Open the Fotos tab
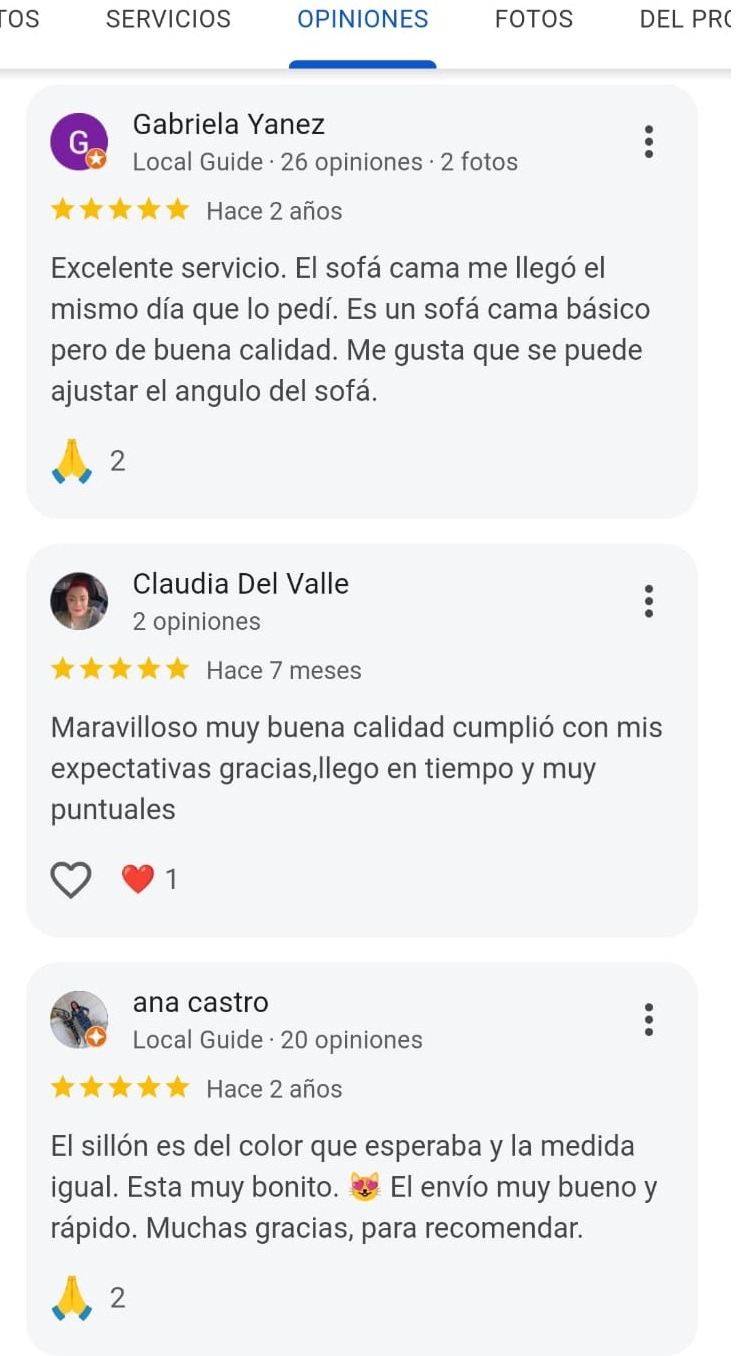Screen dimensions: 738x1356 point(534,19)
